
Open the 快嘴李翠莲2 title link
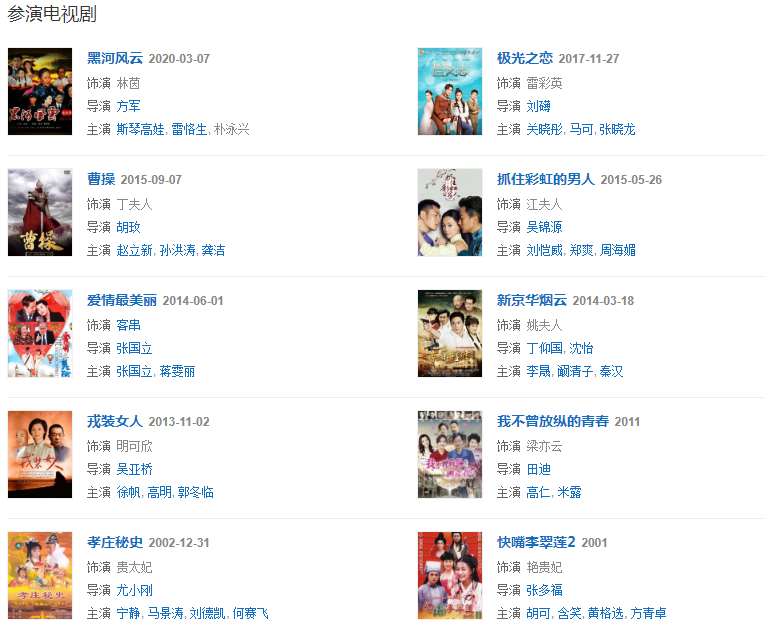(x=538, y=542)
